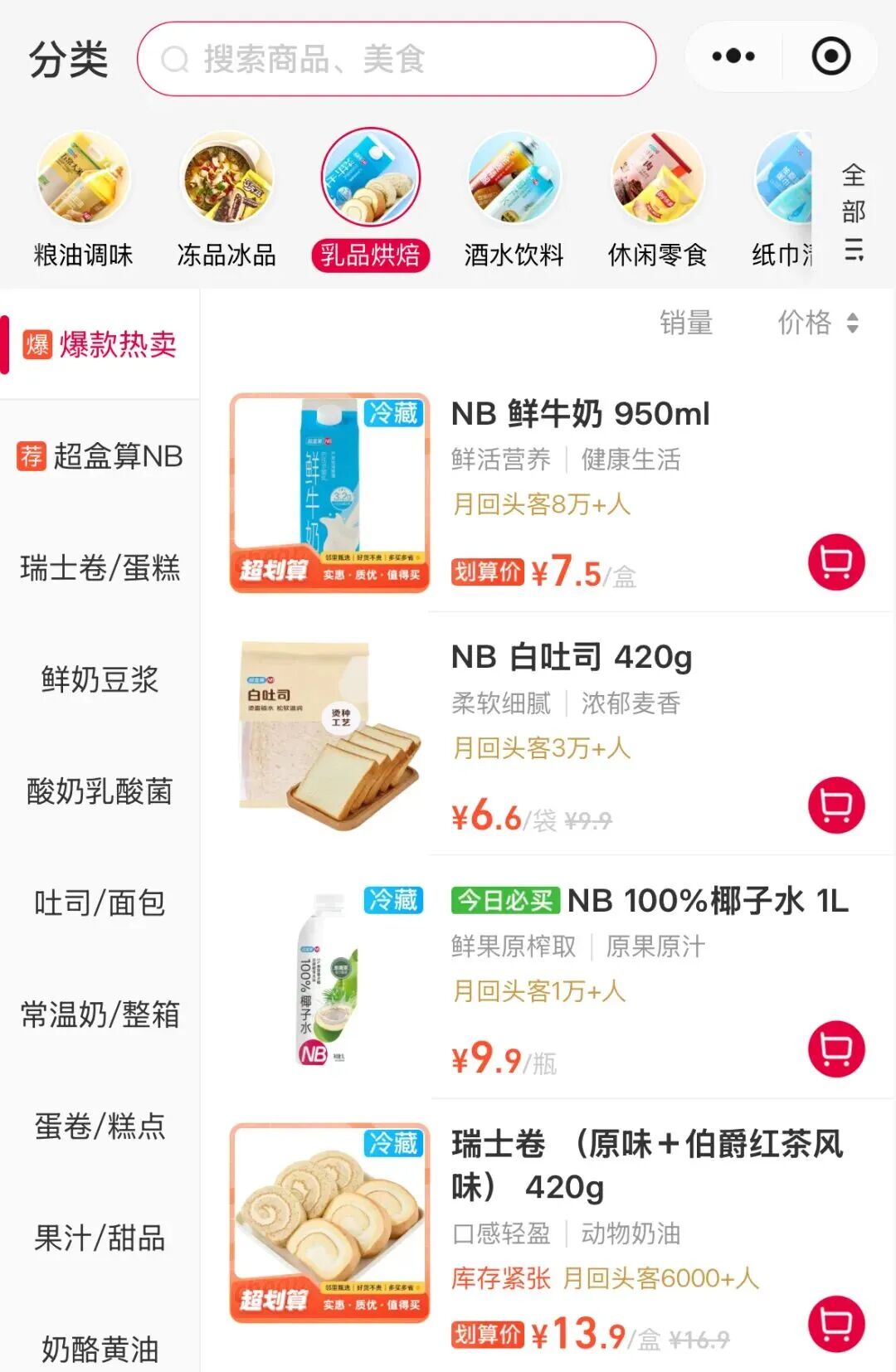
Task: Switch to 粮油调味 category
Action: 83,199
